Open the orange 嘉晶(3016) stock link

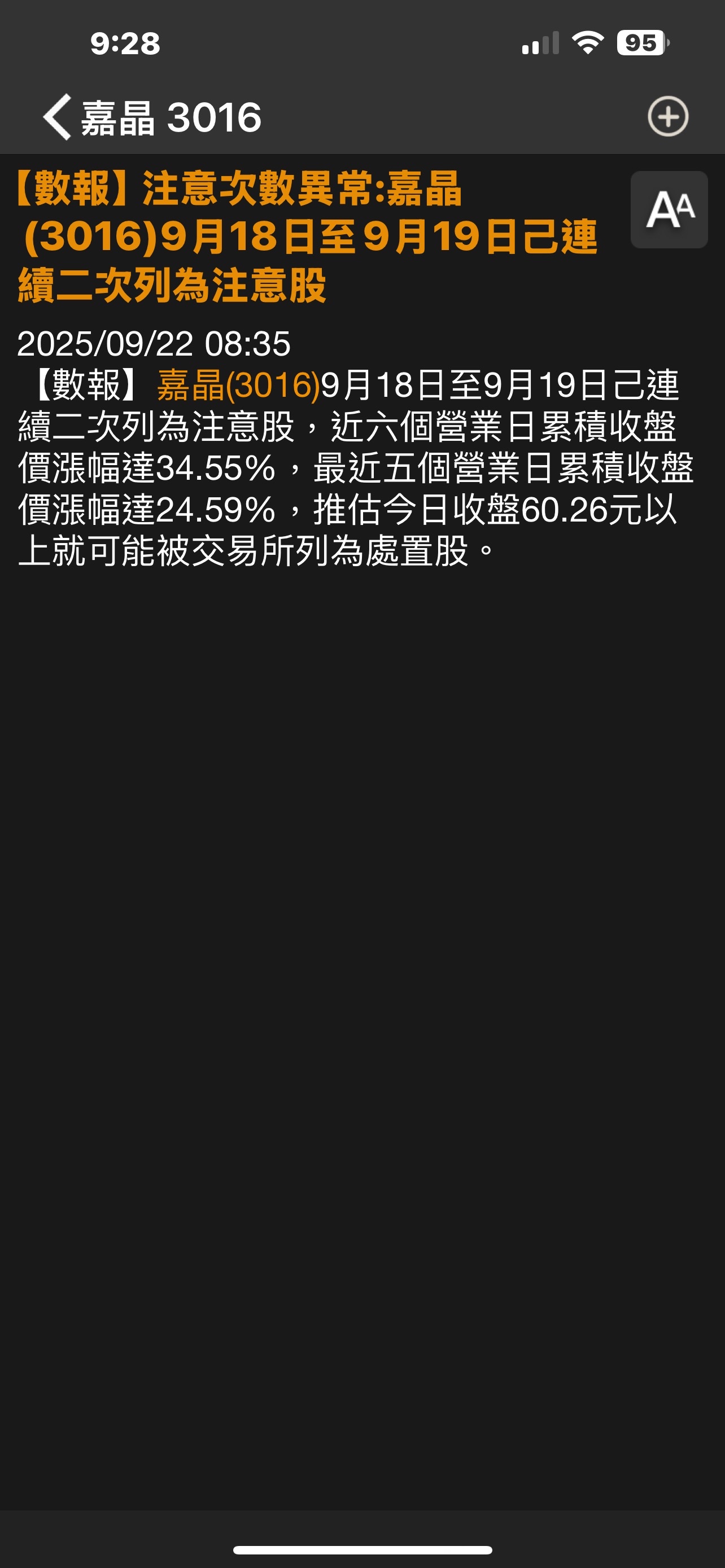[x=239, y=386]
